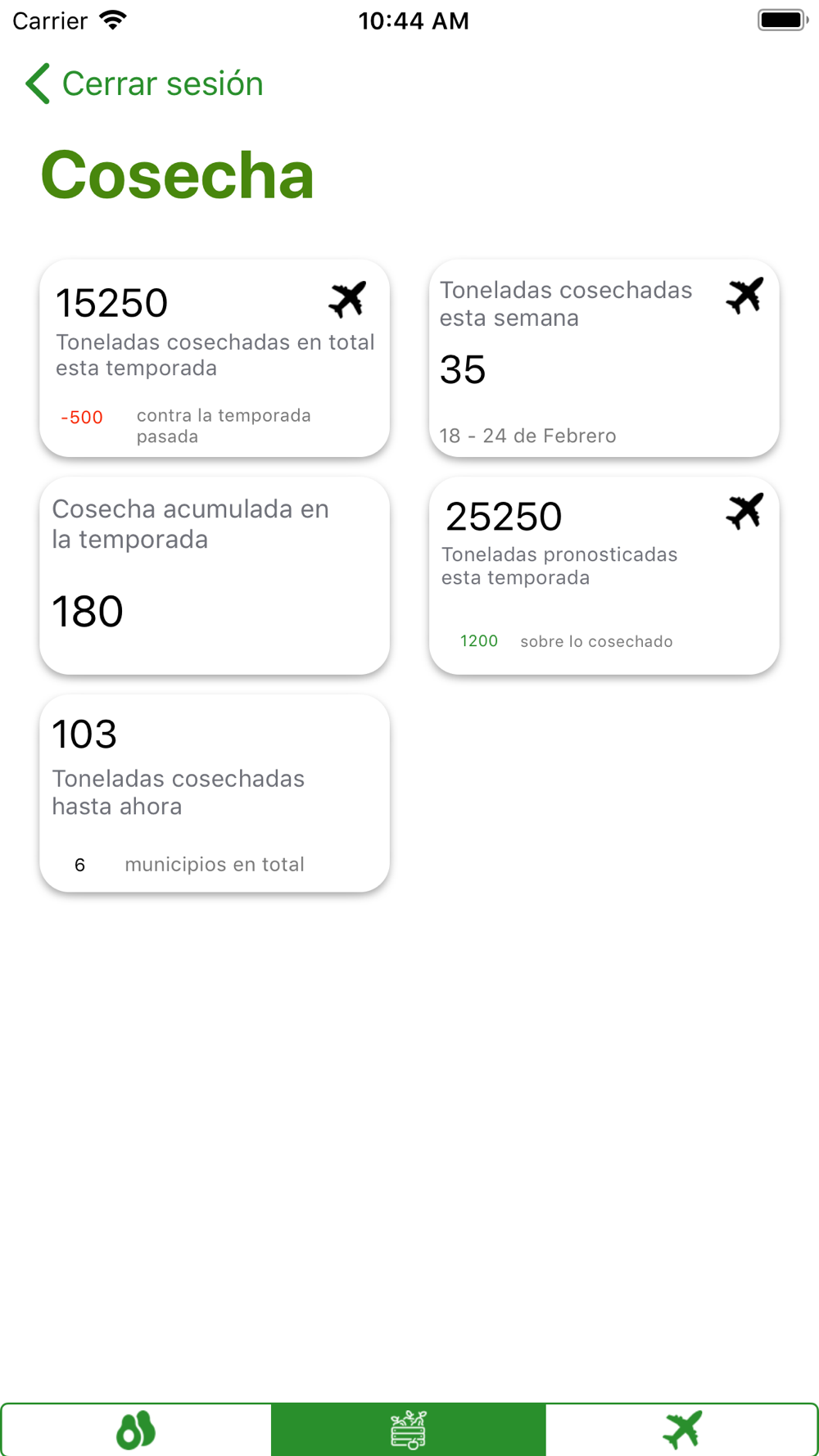819x1456 pixels.
Task: Switch to the avocado tab
Action: click(x=137, y=1430)
